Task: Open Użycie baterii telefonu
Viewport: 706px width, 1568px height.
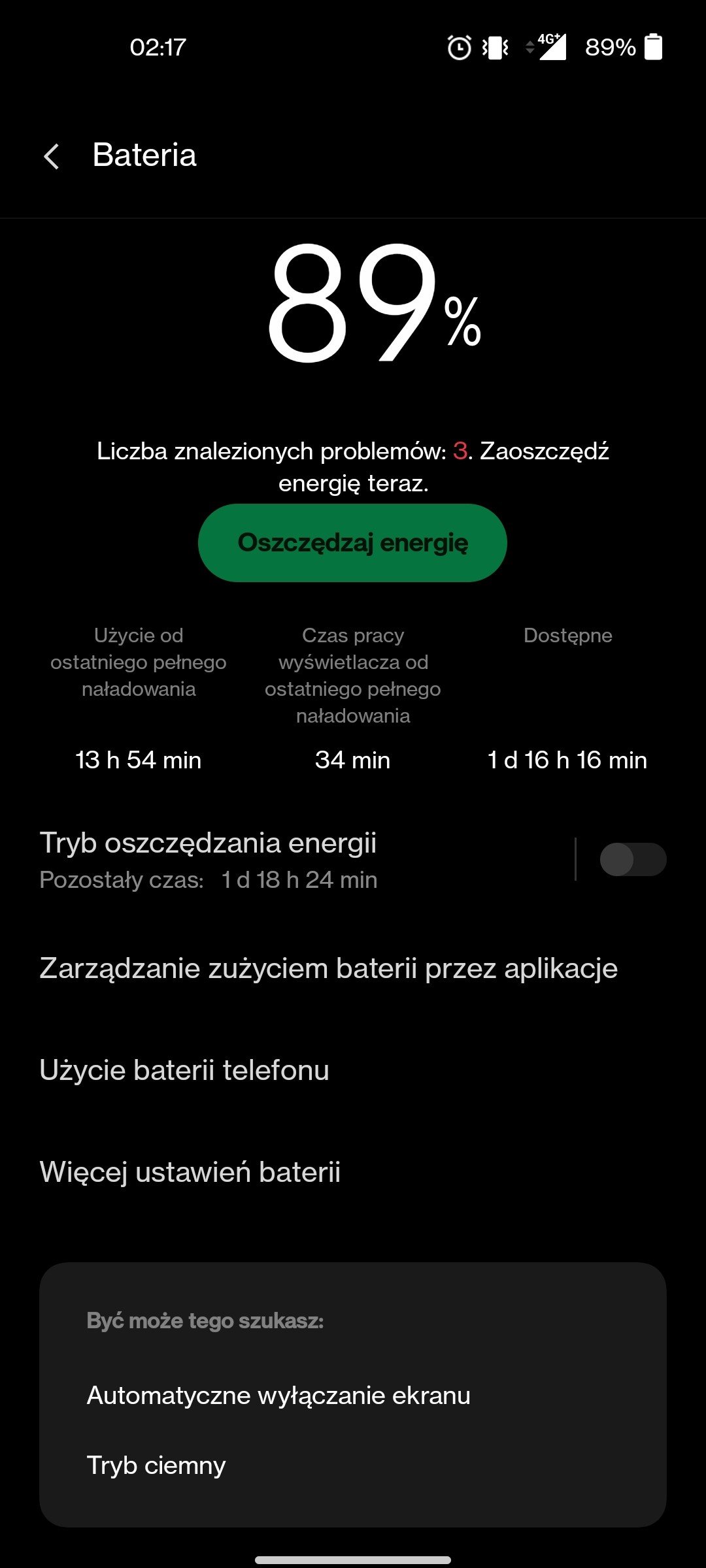Action: pos(184,1070)
